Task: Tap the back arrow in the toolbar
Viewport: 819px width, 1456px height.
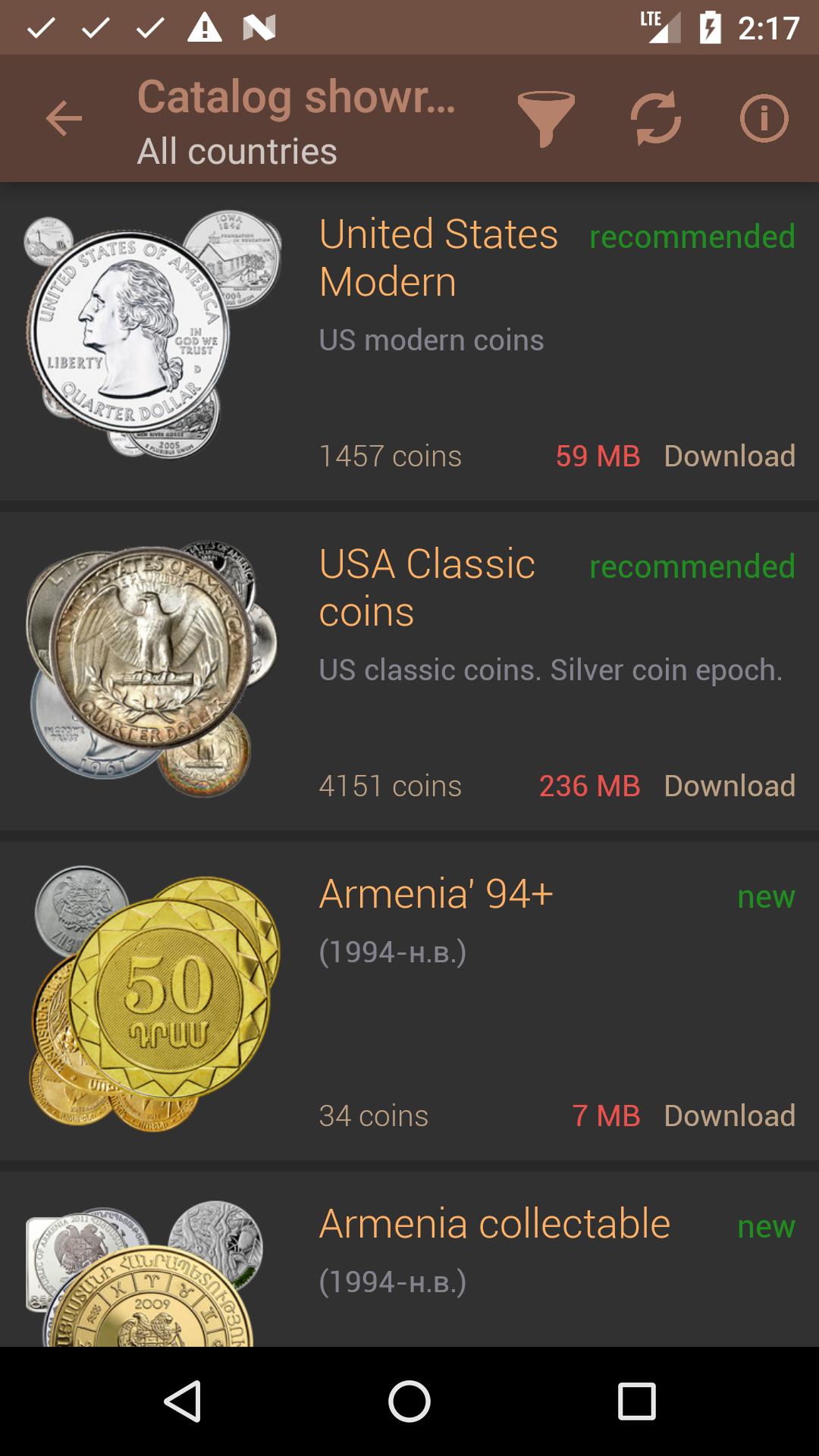Action: coord(64,118)
